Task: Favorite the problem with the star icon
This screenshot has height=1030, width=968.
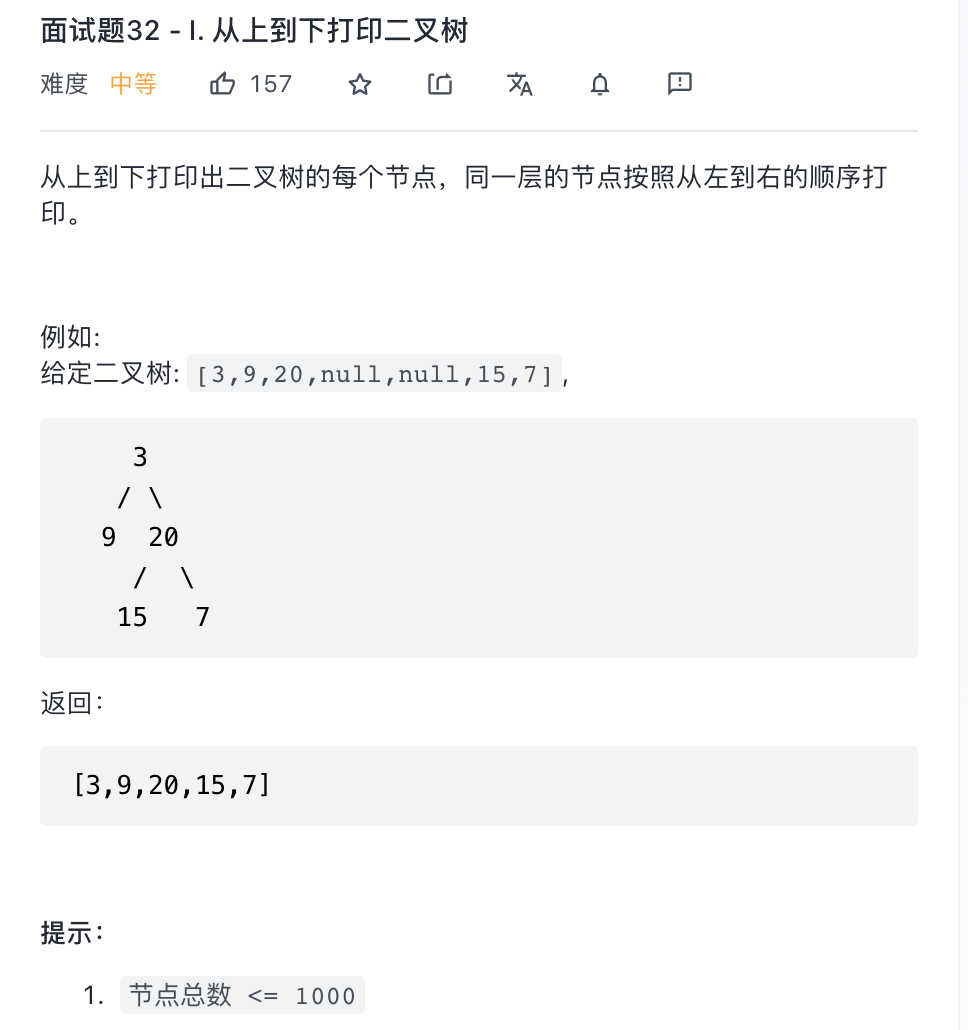Action: pyautogui.click(x=360, y=84)
